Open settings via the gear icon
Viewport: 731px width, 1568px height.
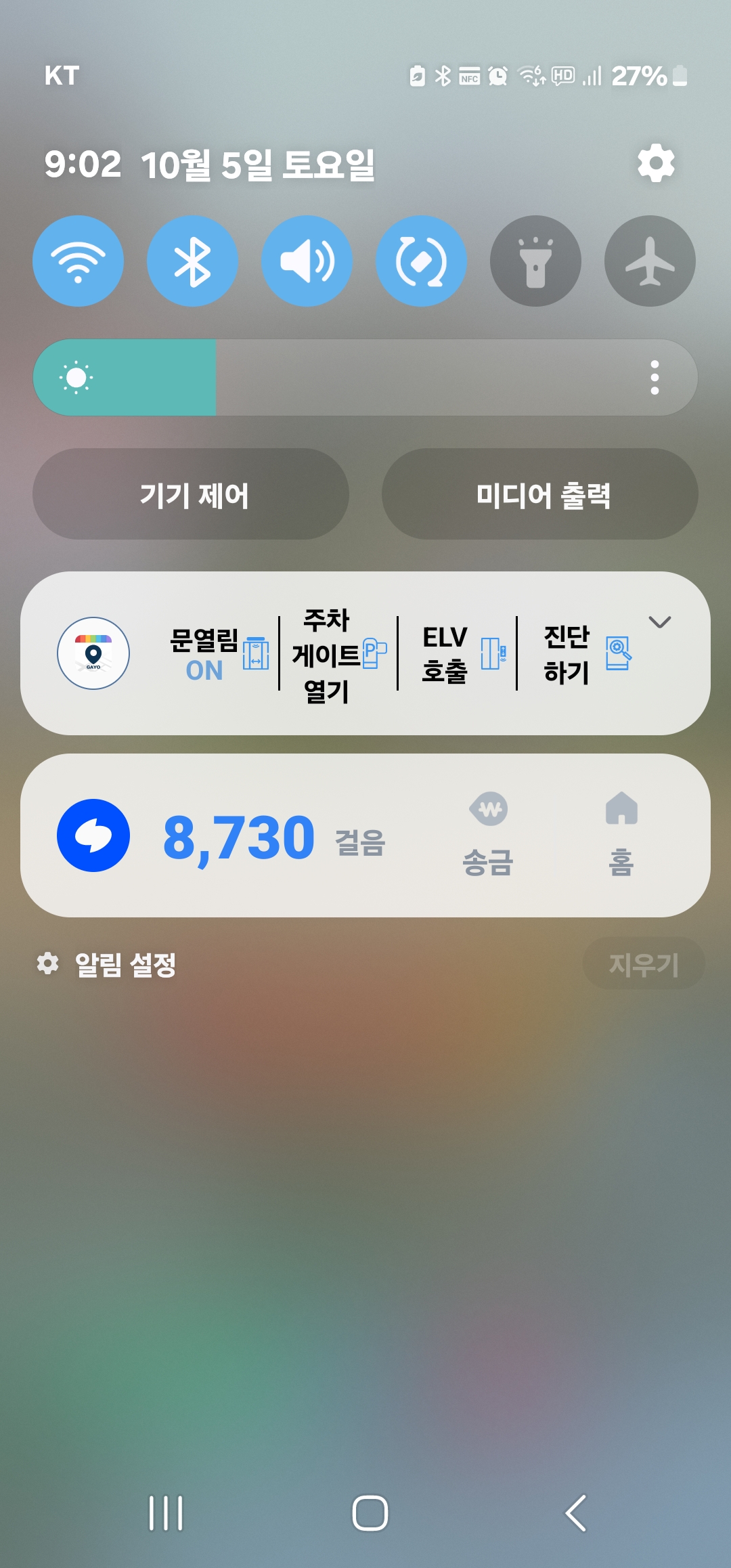(656, 163)
